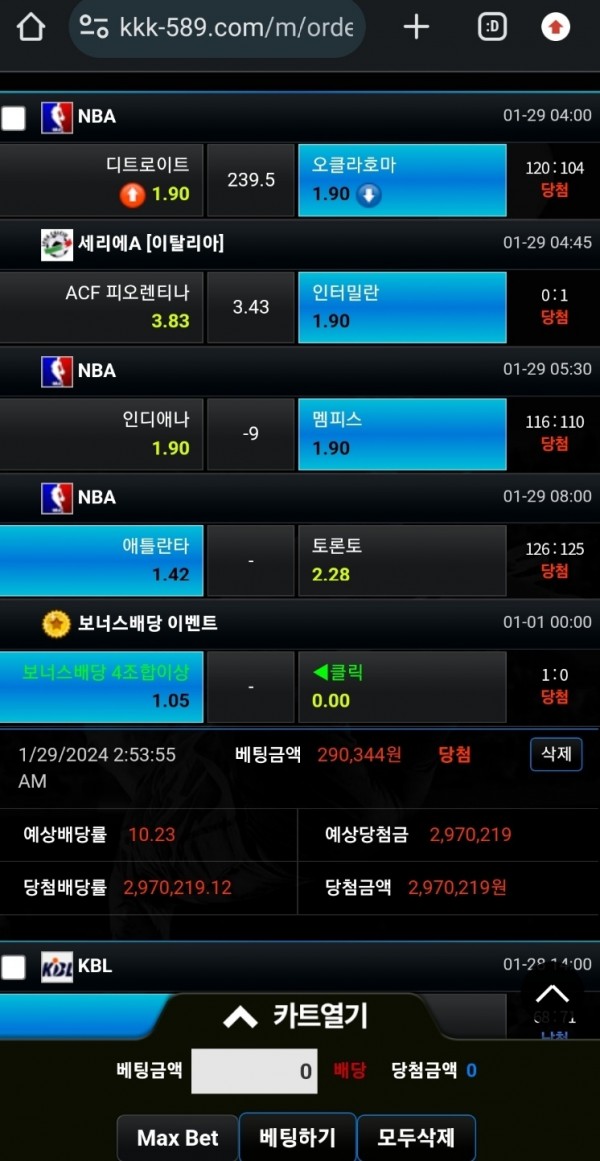
Task: Expand the cart with 카트열기
Action: tap(296, 1017)
